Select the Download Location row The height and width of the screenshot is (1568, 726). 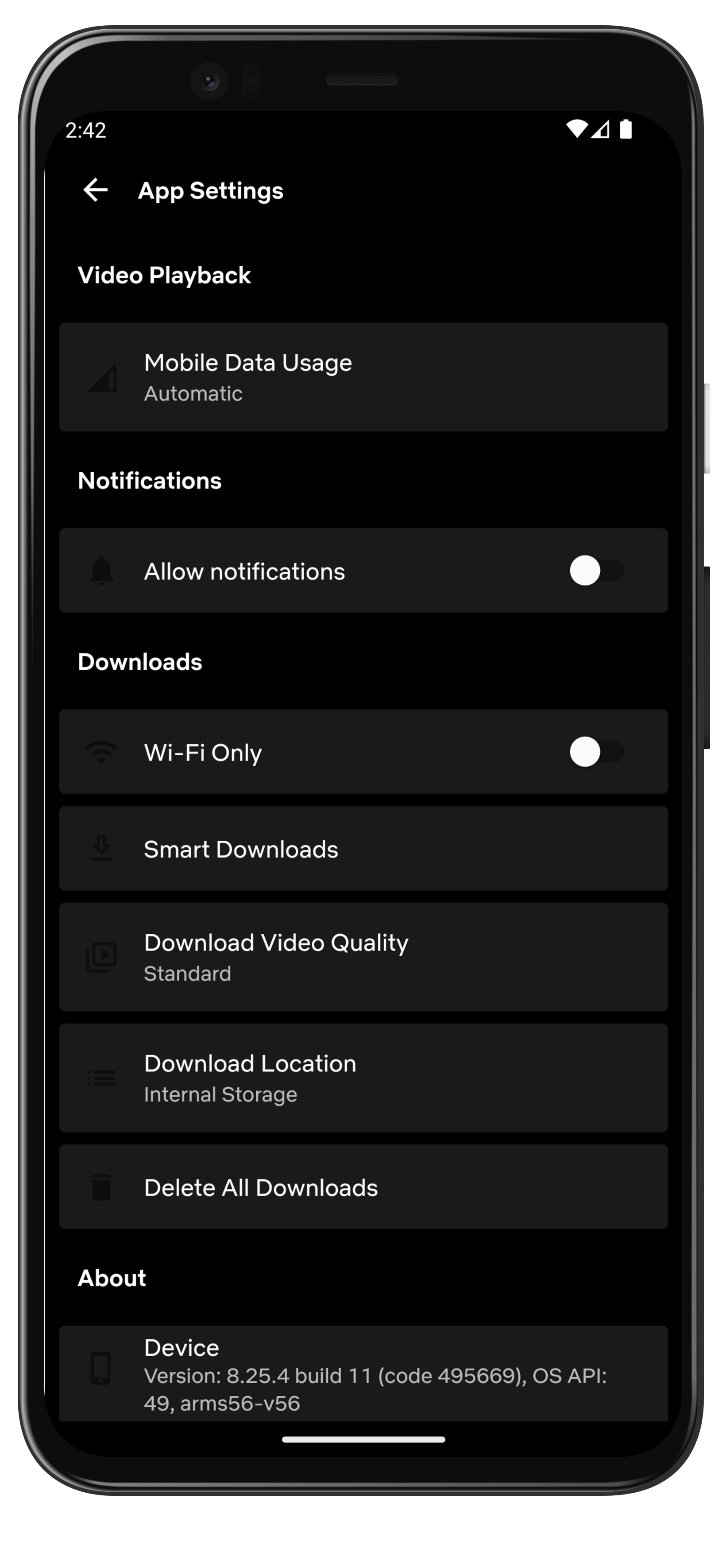click(363, 1078)
